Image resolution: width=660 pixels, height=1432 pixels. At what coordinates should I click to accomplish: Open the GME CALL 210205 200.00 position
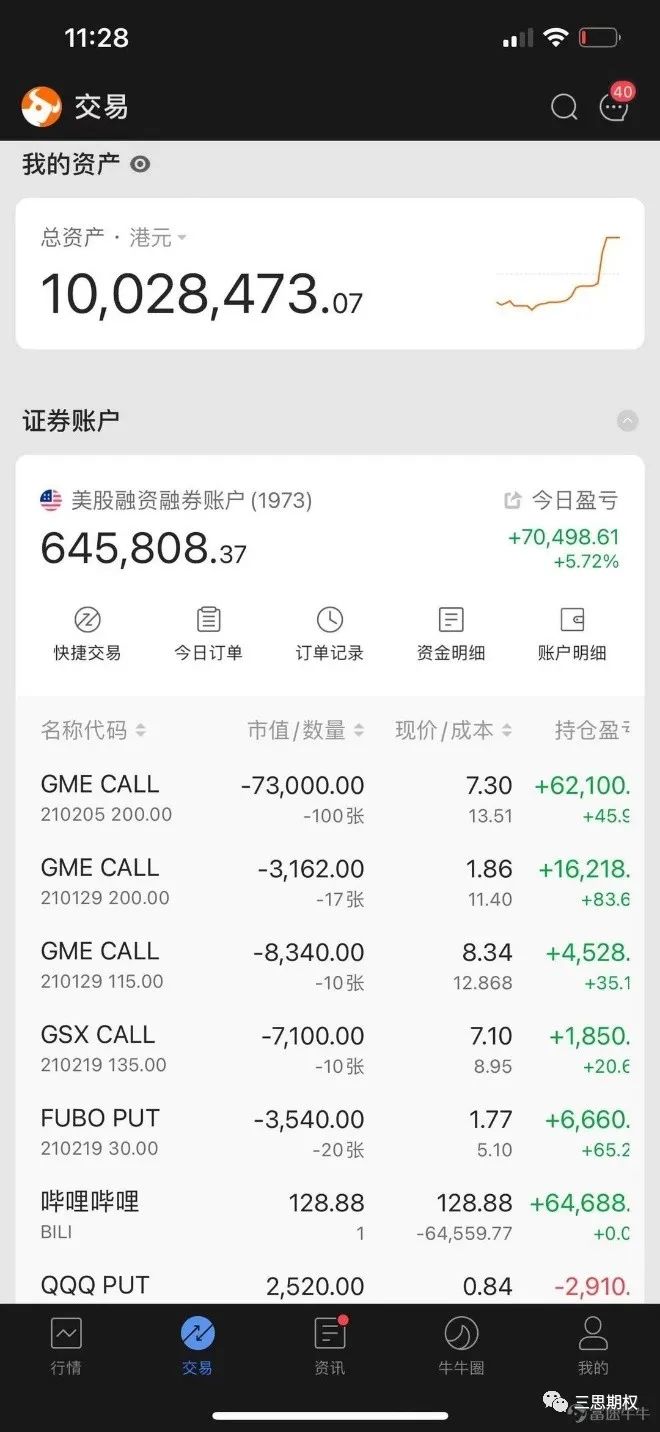pyautogui.click(x=200, y=798)
